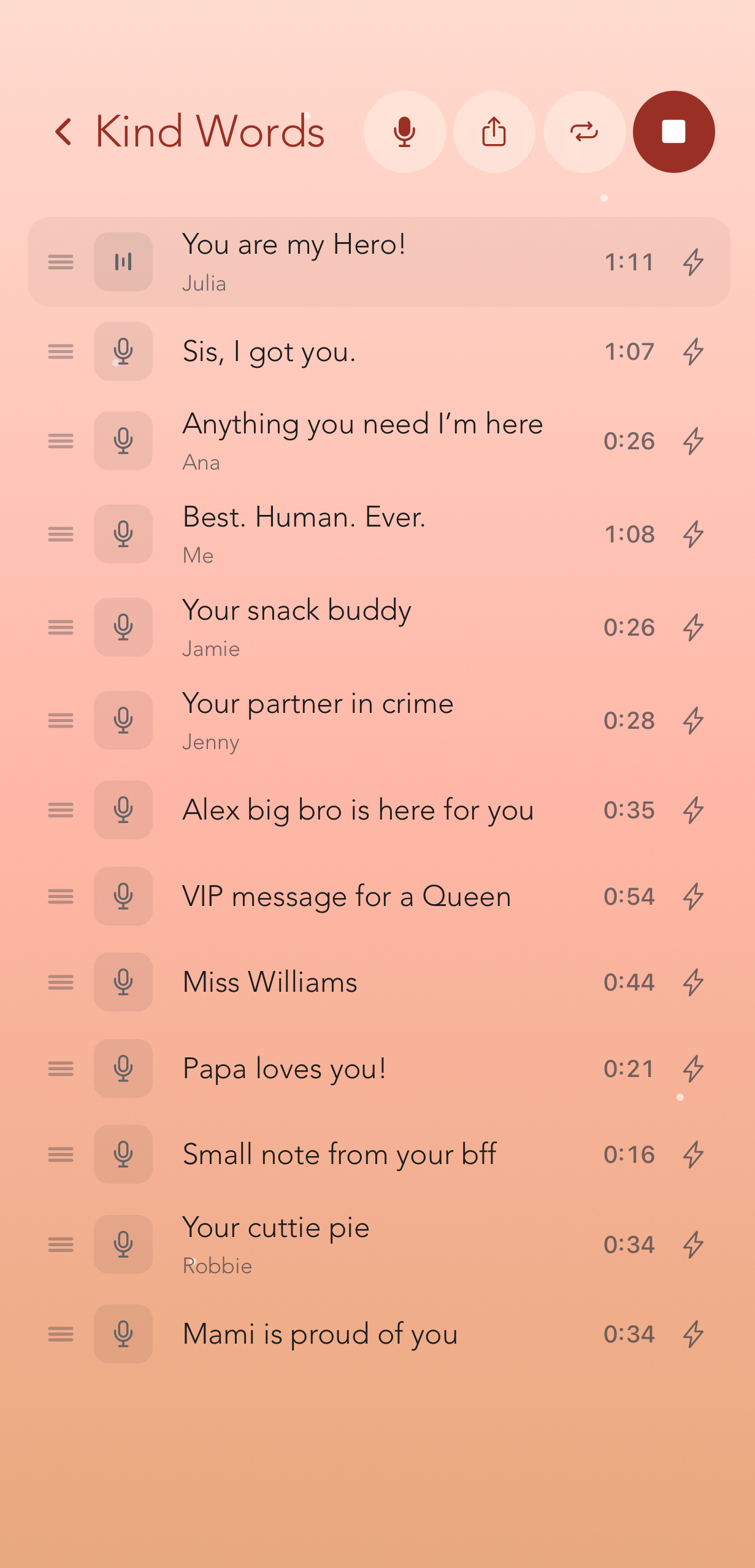The image size is (755, 1568).
Task: Tap the microphone icon on 'Mami is proud of you'
Action: click(123, 1334)
